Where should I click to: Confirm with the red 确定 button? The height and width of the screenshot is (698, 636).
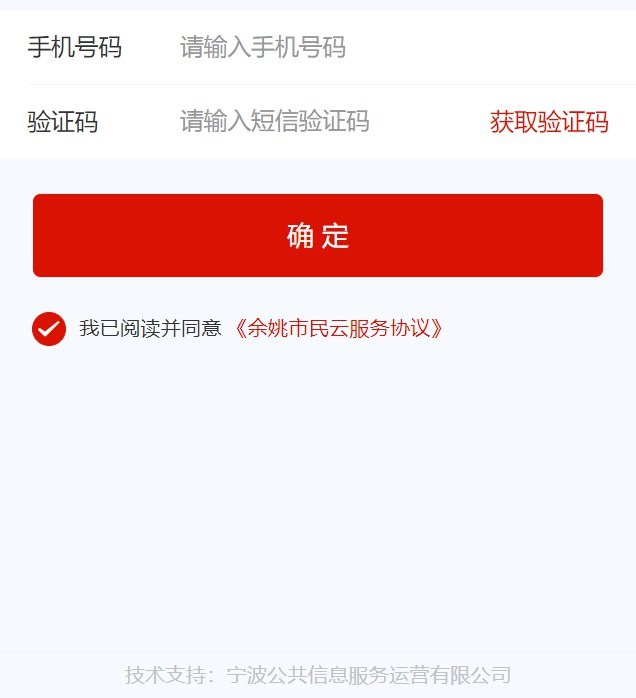[318, 236]
